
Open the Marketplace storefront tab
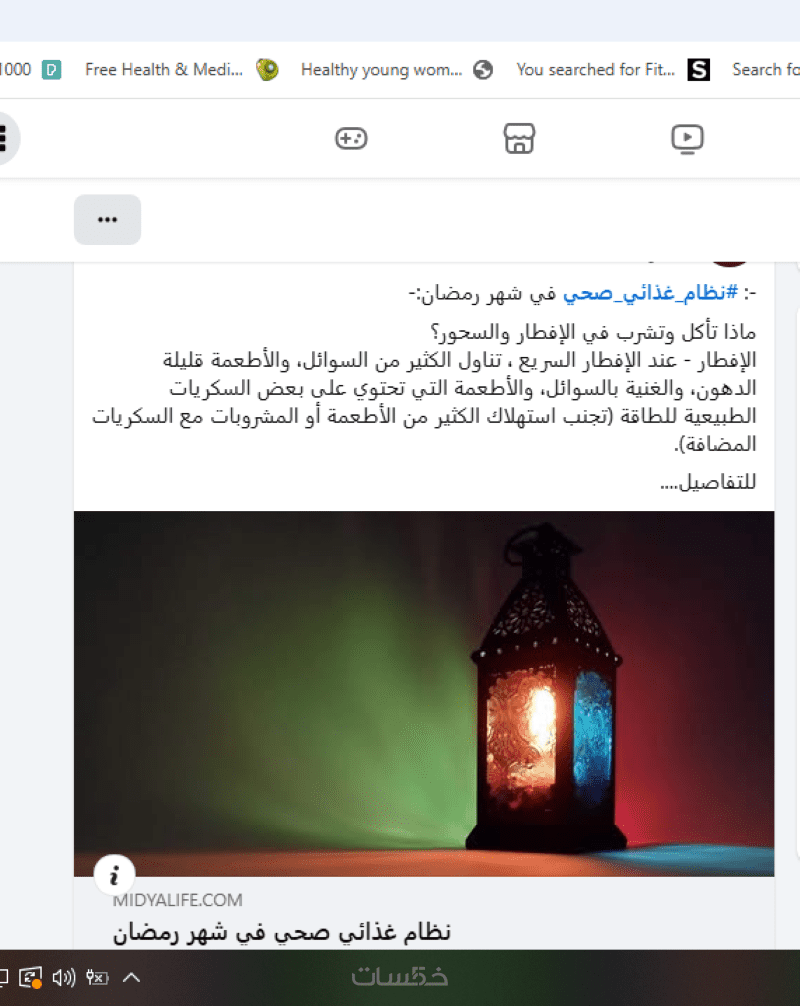tap(519, 138)
